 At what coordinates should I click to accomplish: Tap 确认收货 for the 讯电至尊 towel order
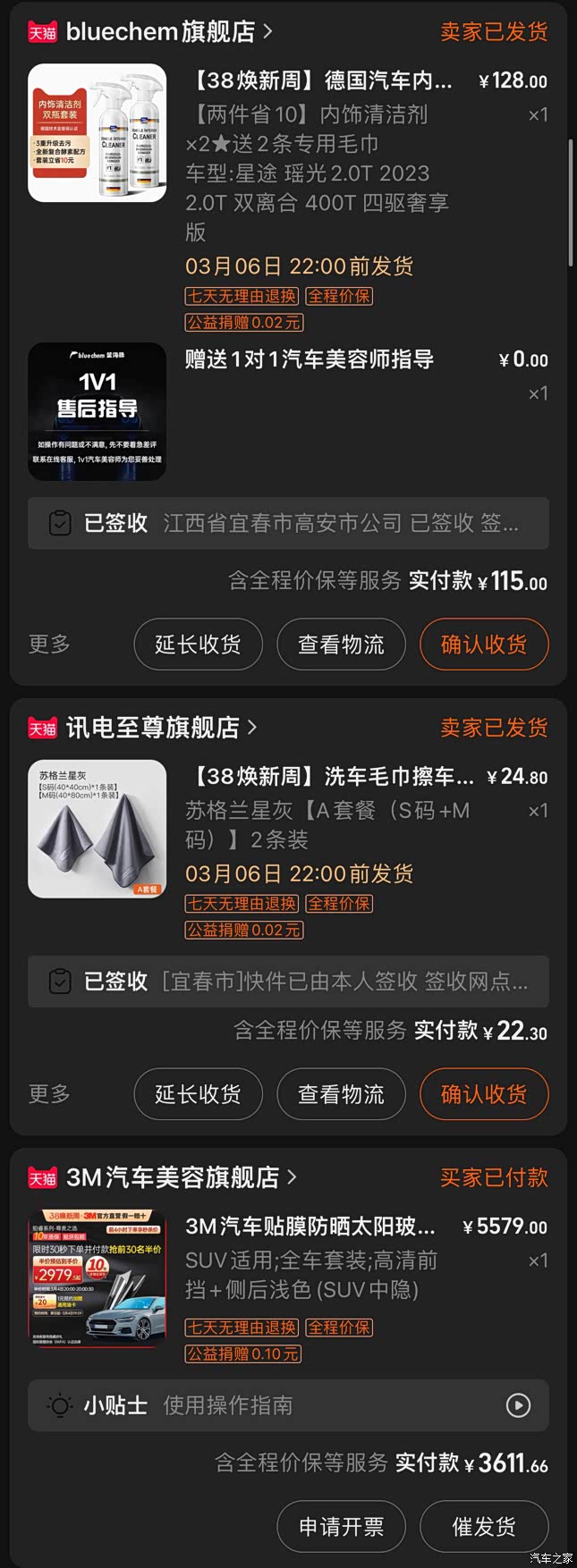pos(484,1094)
